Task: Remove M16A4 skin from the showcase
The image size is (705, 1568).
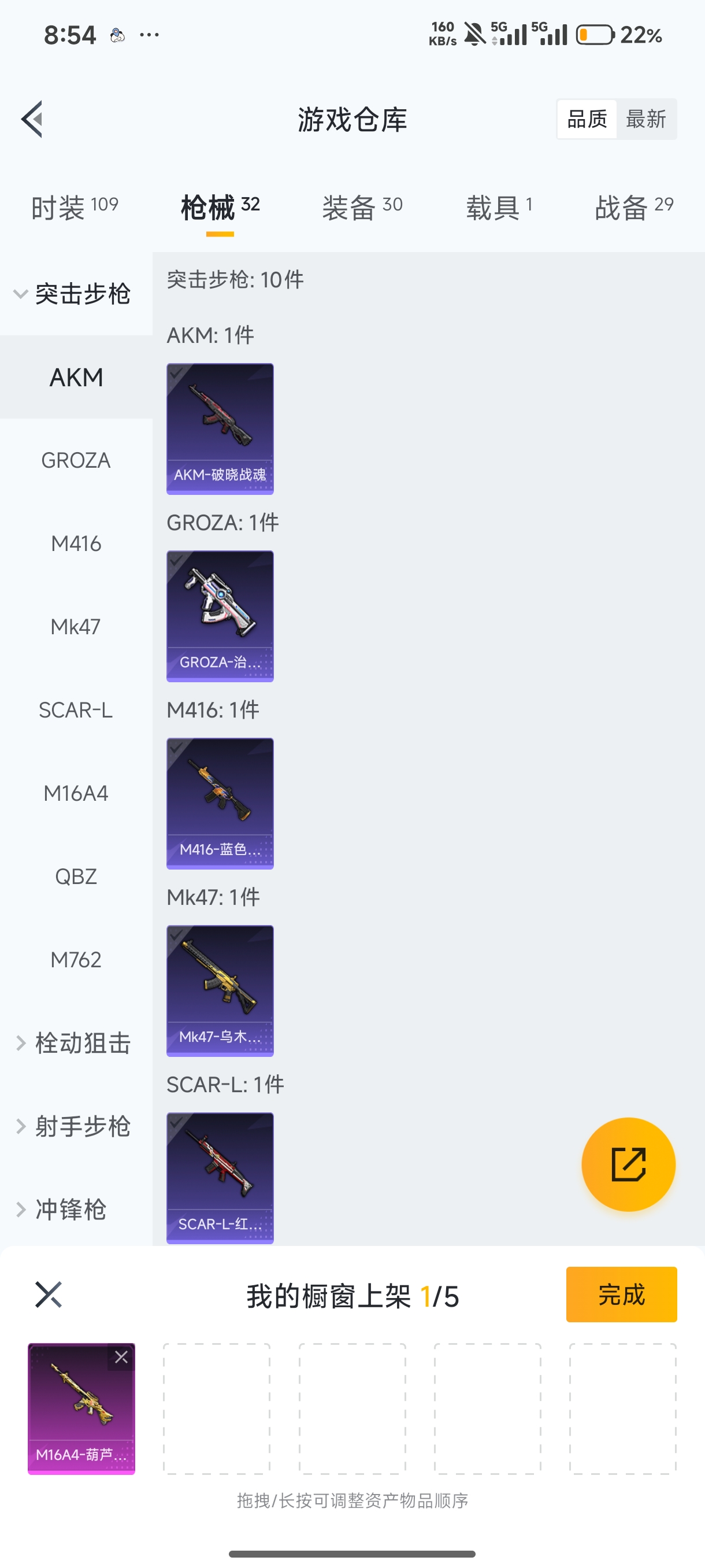Action: (121, 1358)
